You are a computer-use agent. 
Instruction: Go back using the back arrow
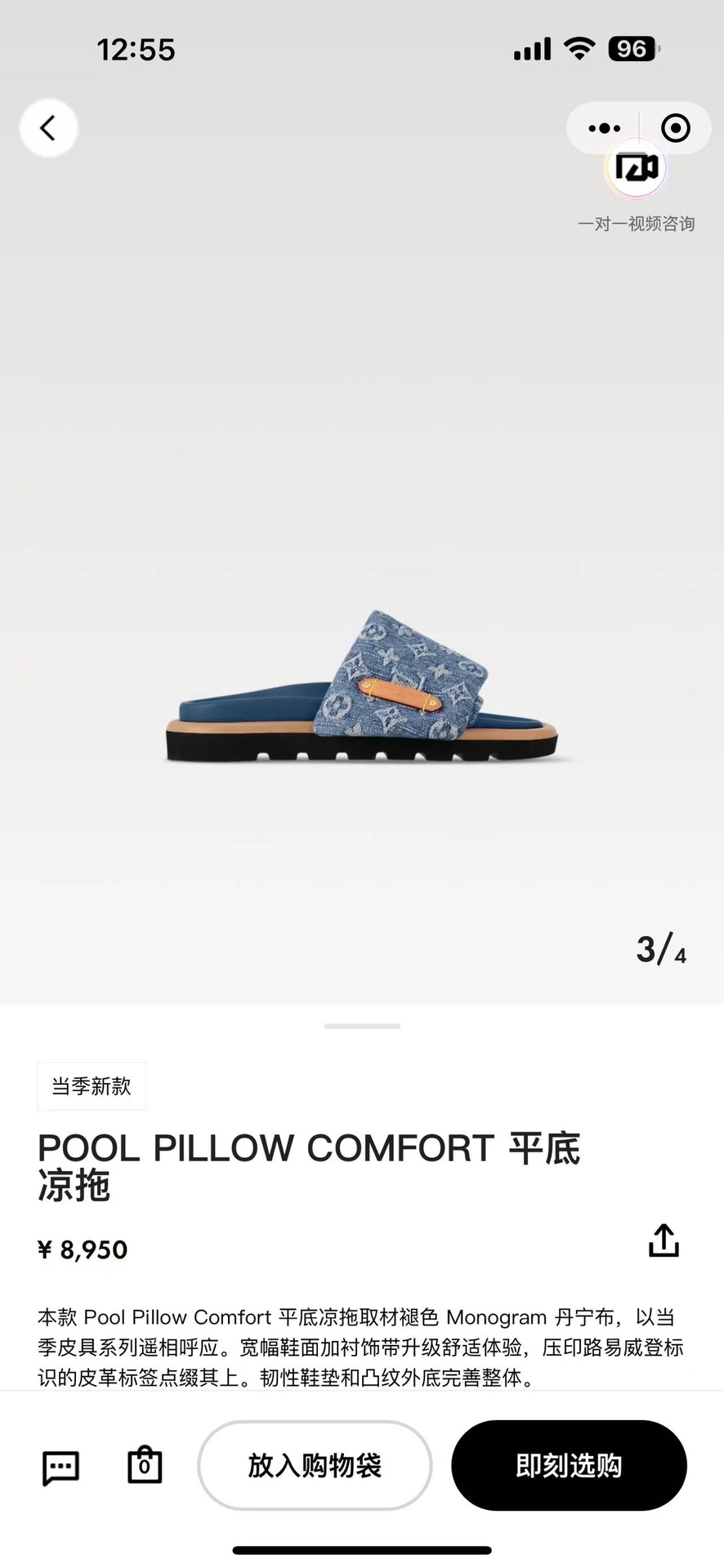(x=48, y=127)
